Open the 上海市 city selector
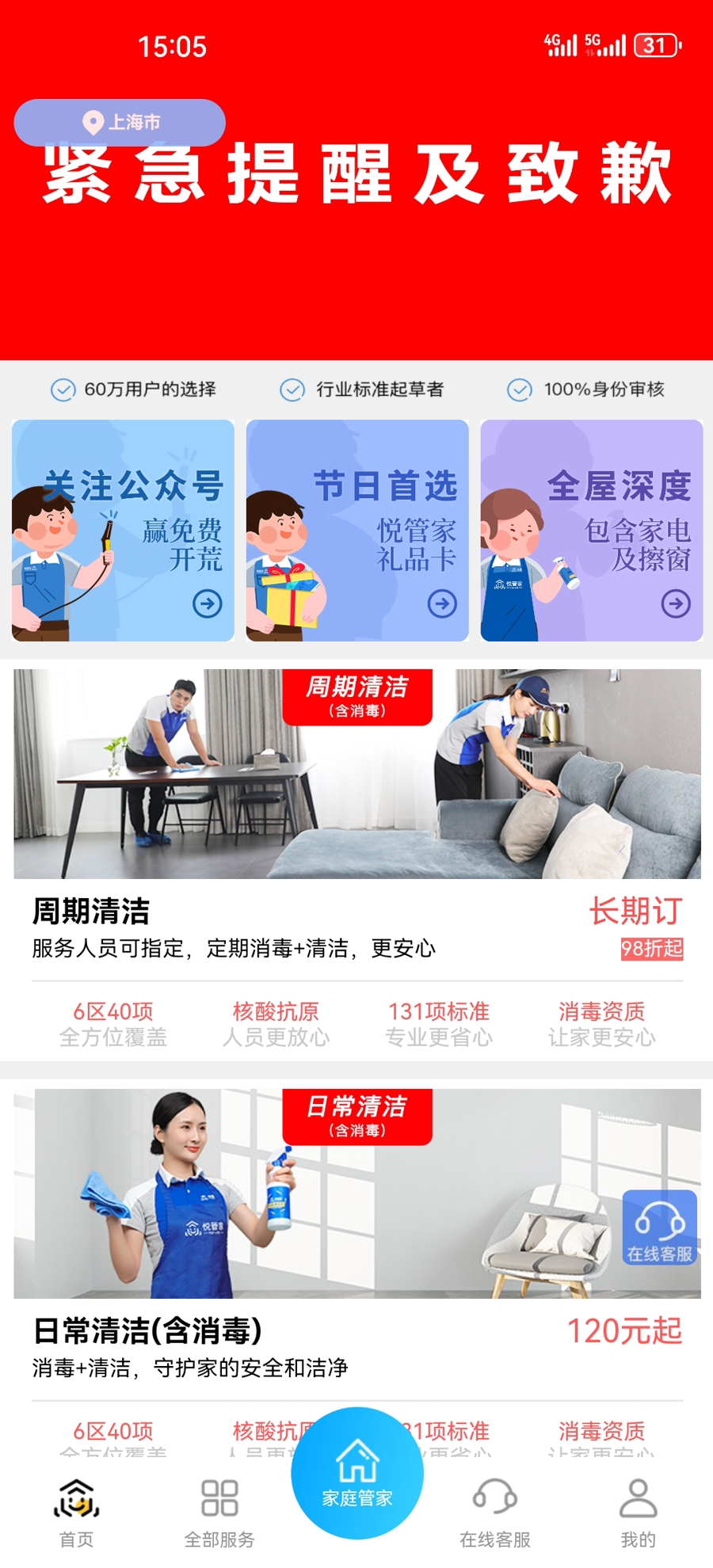 (120, 123)
